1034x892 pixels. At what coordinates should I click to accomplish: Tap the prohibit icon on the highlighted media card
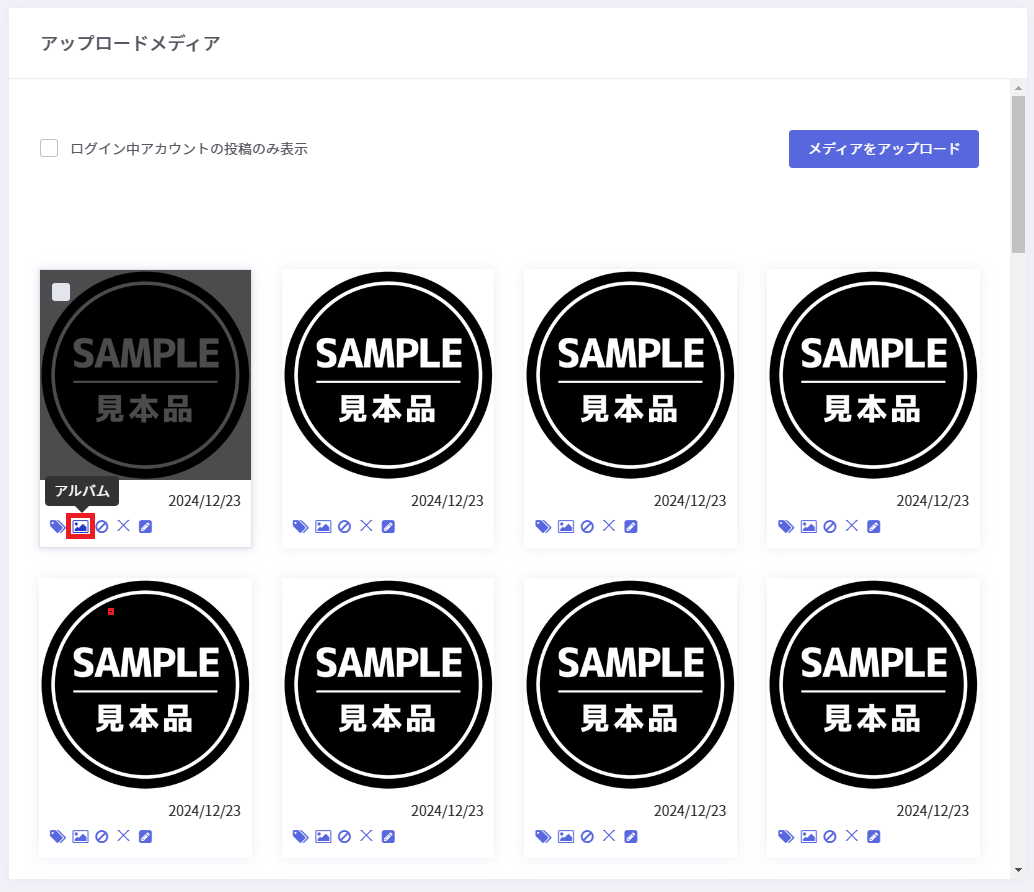pos(102,526)
